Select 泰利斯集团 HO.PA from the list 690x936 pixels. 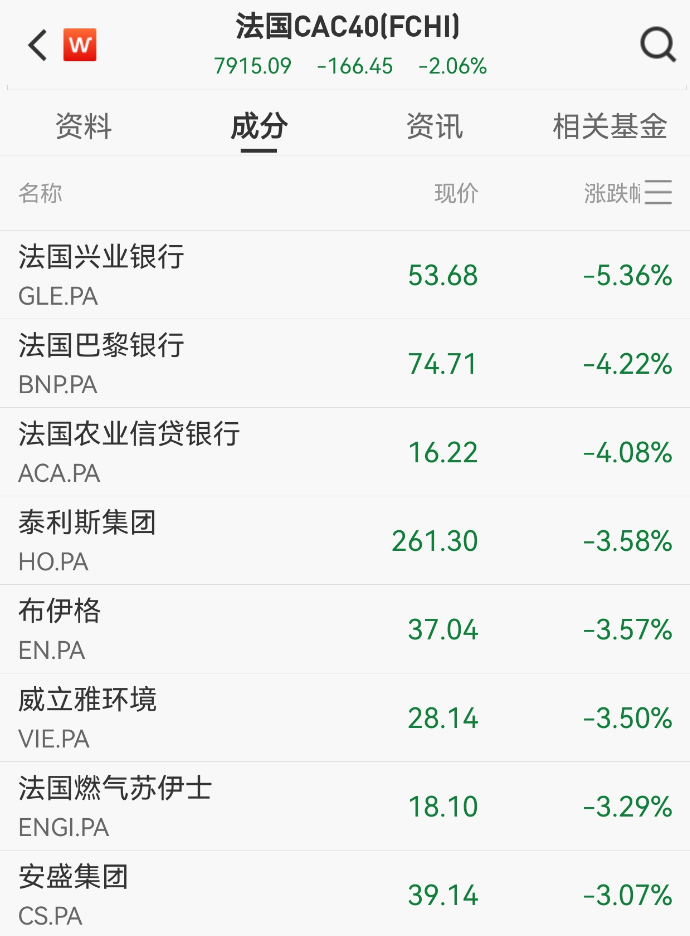[x=345, y=540]
